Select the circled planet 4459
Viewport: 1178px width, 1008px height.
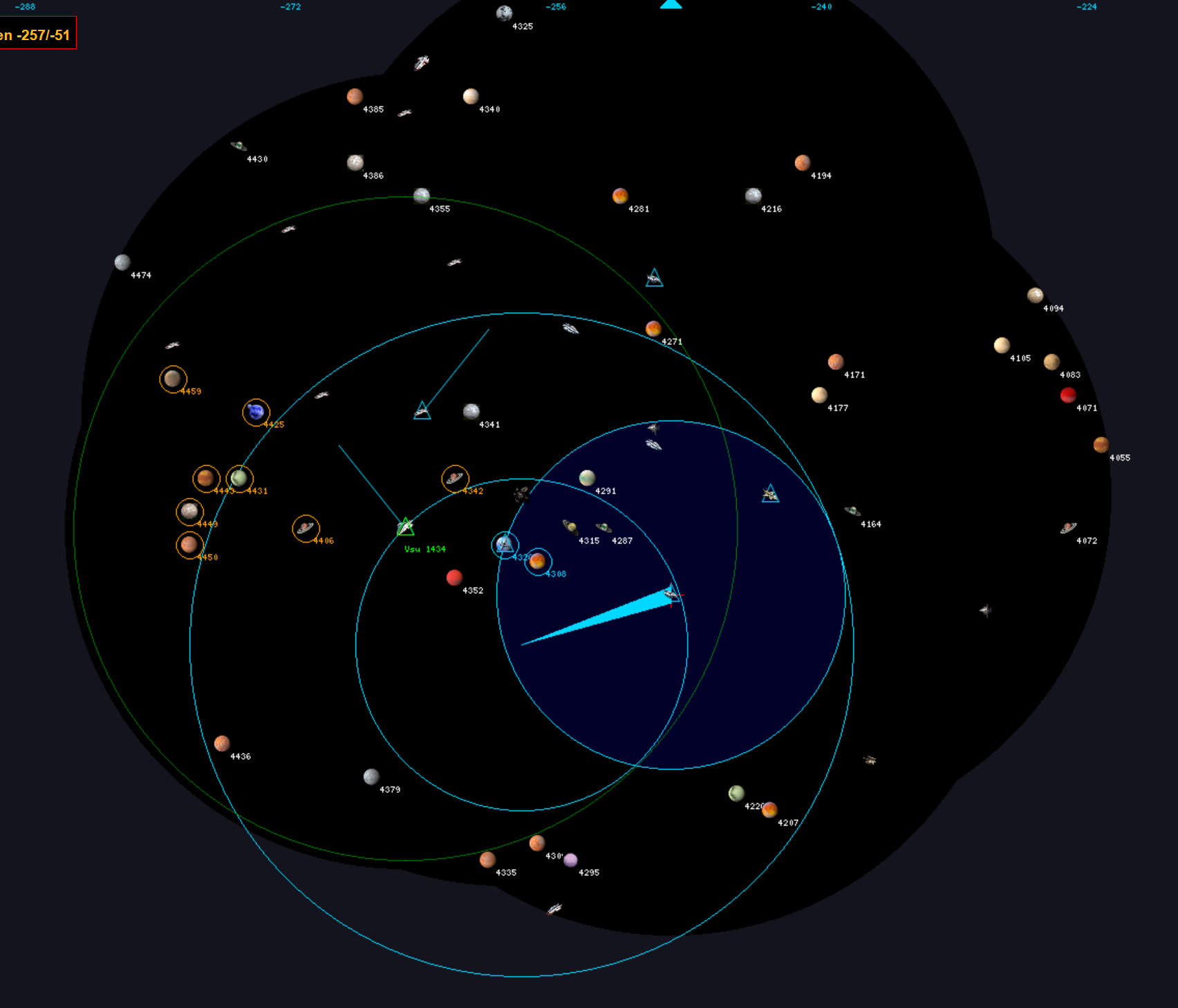pos(173,379)
